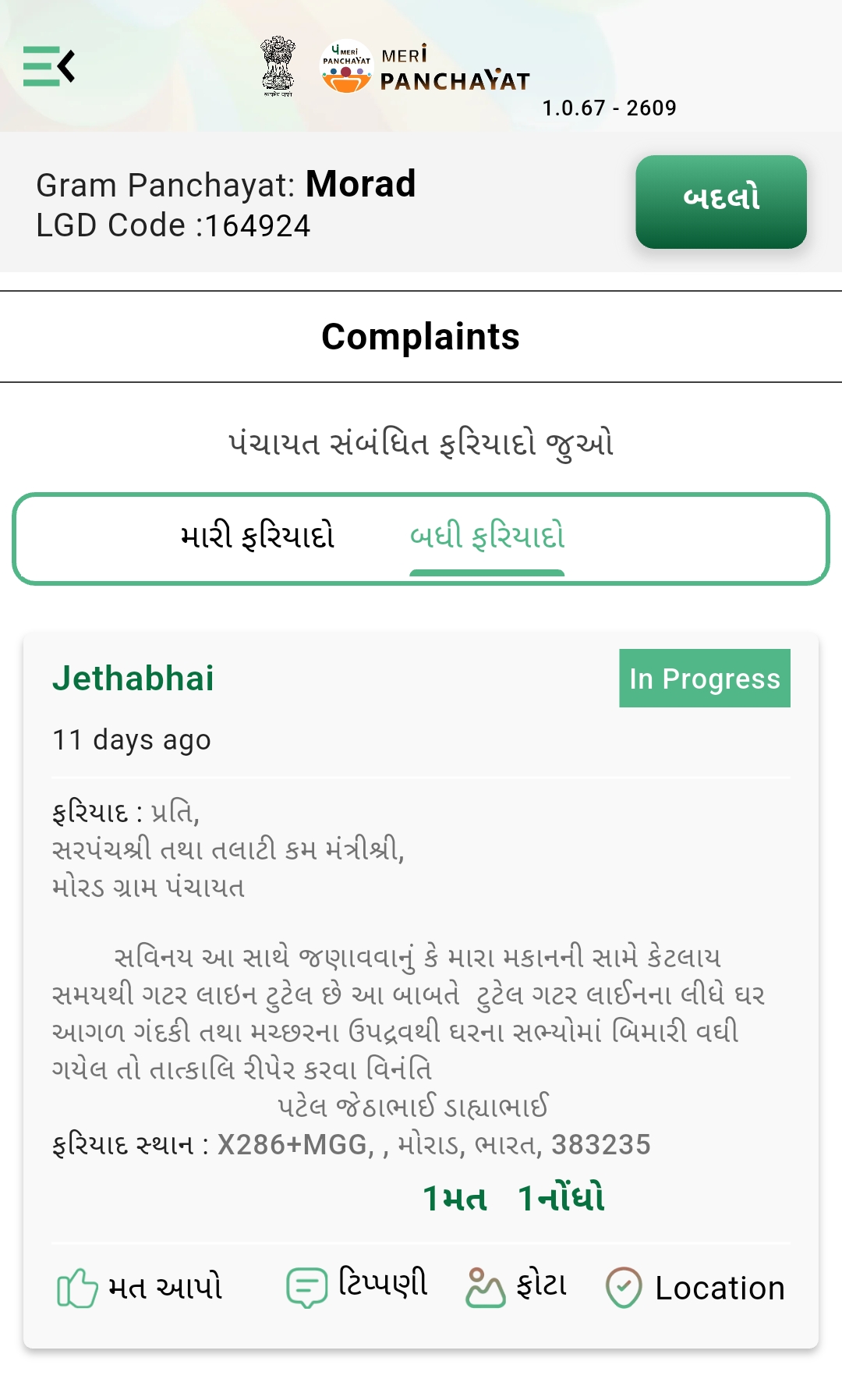Image resolution: width=842 pixels, height=1400 pixels.
Task: View ફોટા photos of Jethabhai's complaint
Action: point(516,1285)
